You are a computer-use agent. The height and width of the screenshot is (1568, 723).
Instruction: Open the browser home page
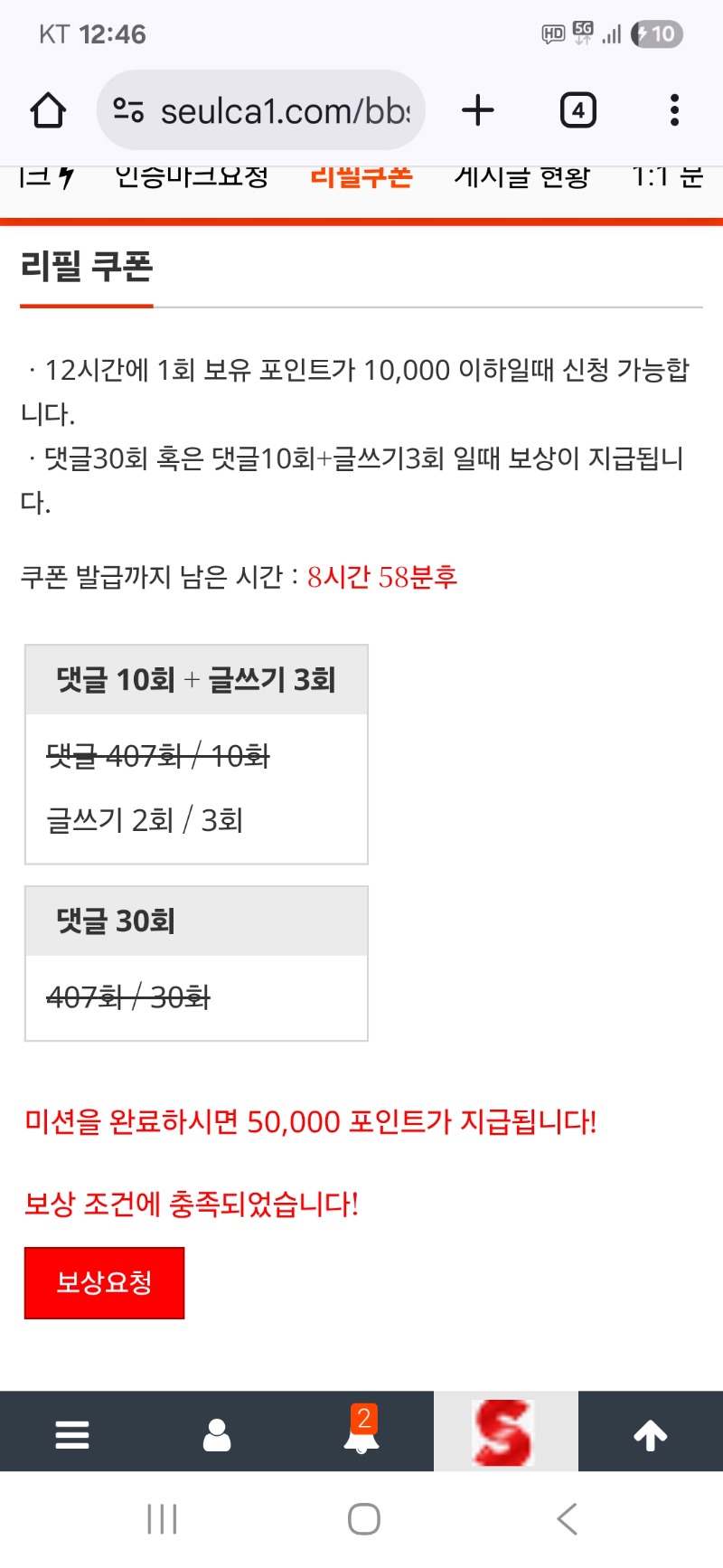[48, 111]
